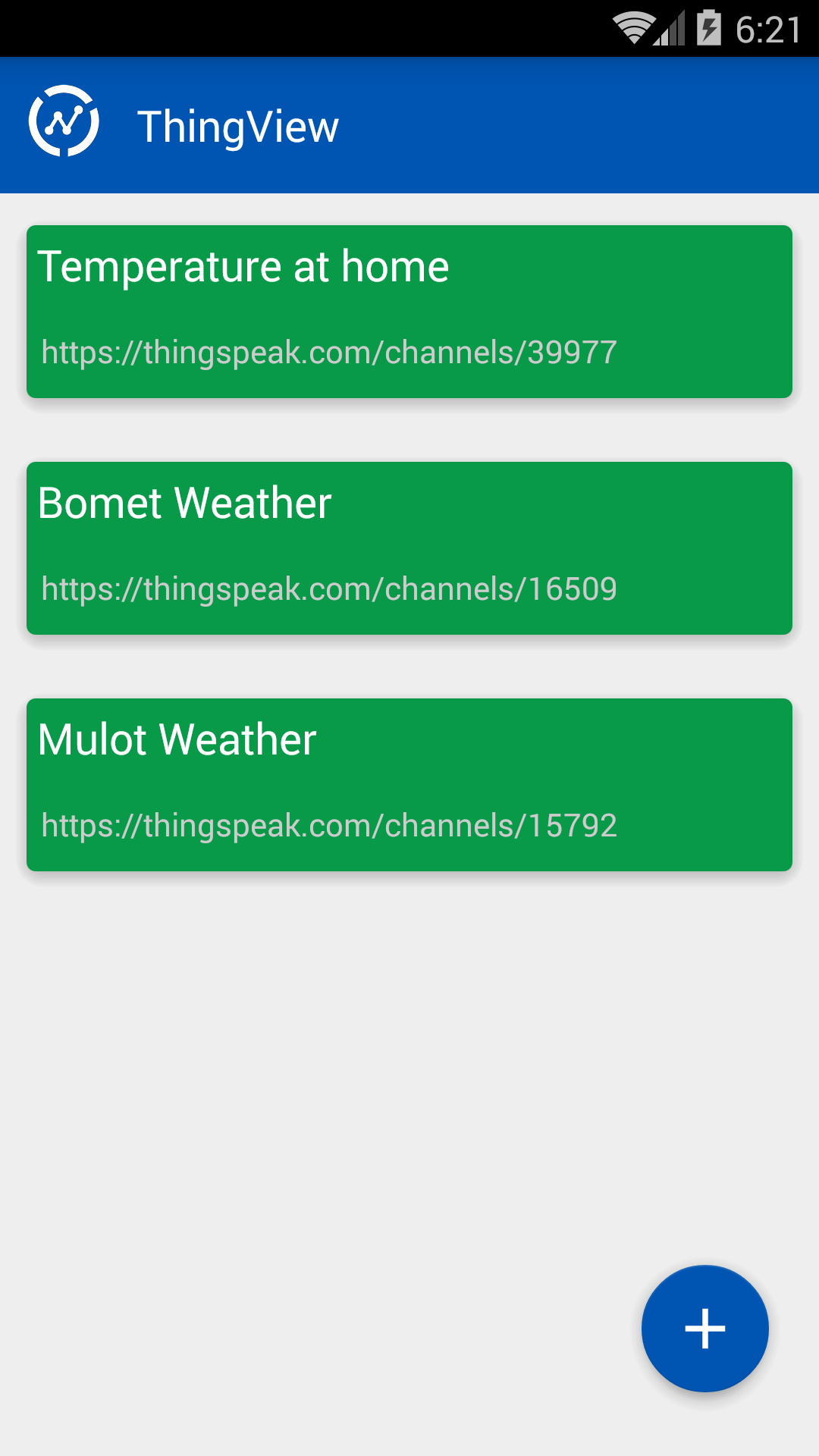The height and width of the screenshot is (1456, 819).
Task: Tap the Temperature at home card title
Action: [x=244, y=266]
